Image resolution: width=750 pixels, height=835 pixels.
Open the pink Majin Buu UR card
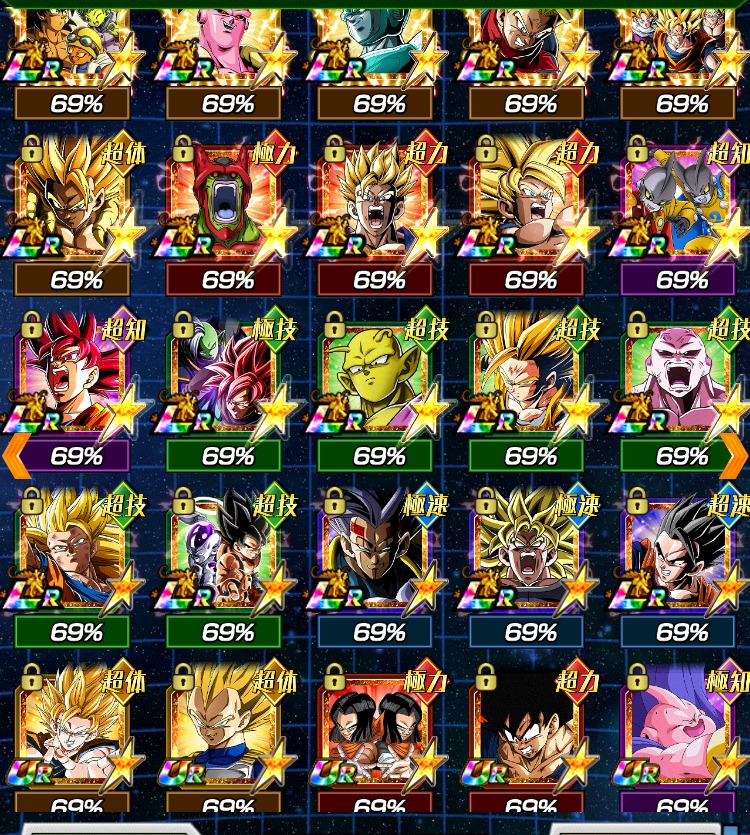click(x=680, y=730)
